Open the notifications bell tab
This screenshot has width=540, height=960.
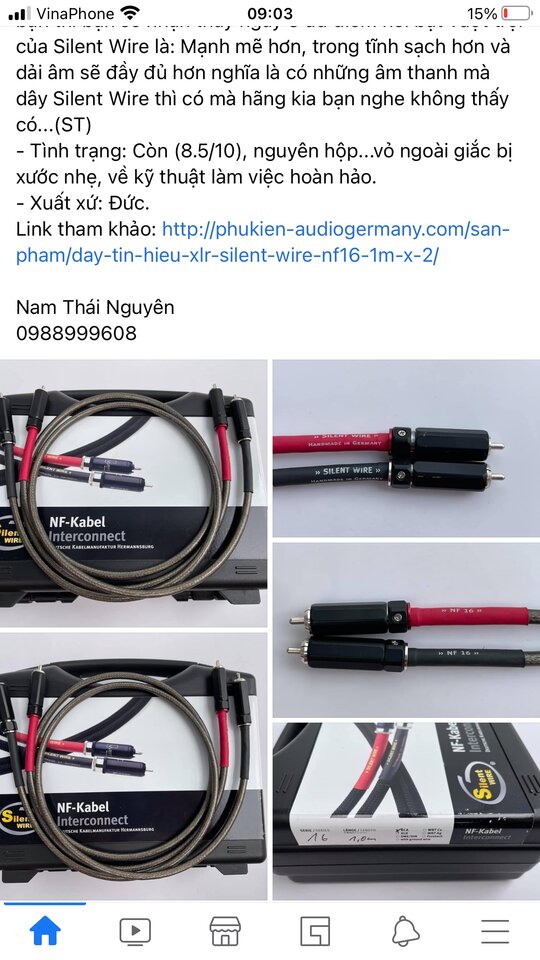[x=405, y=931]
